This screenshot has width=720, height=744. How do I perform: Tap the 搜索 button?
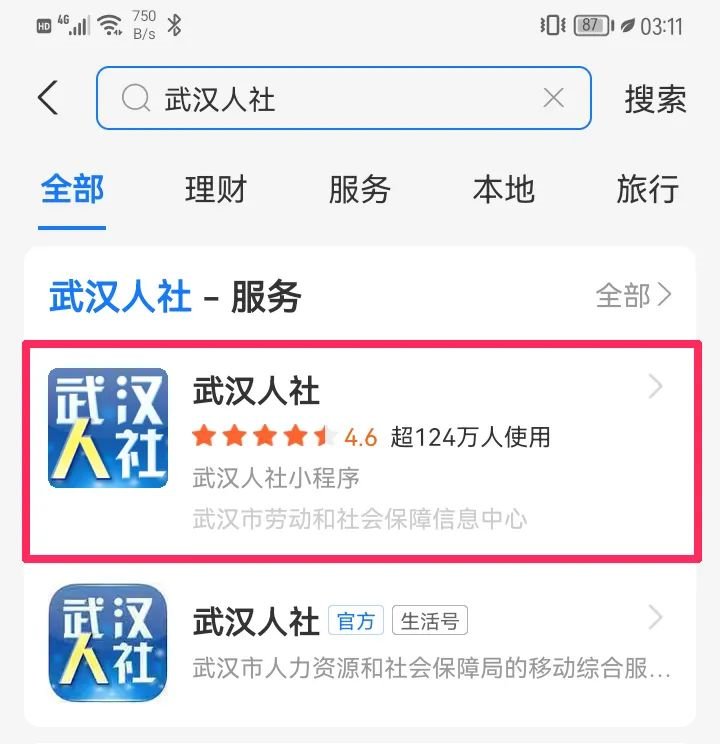[x=655, y=98]
